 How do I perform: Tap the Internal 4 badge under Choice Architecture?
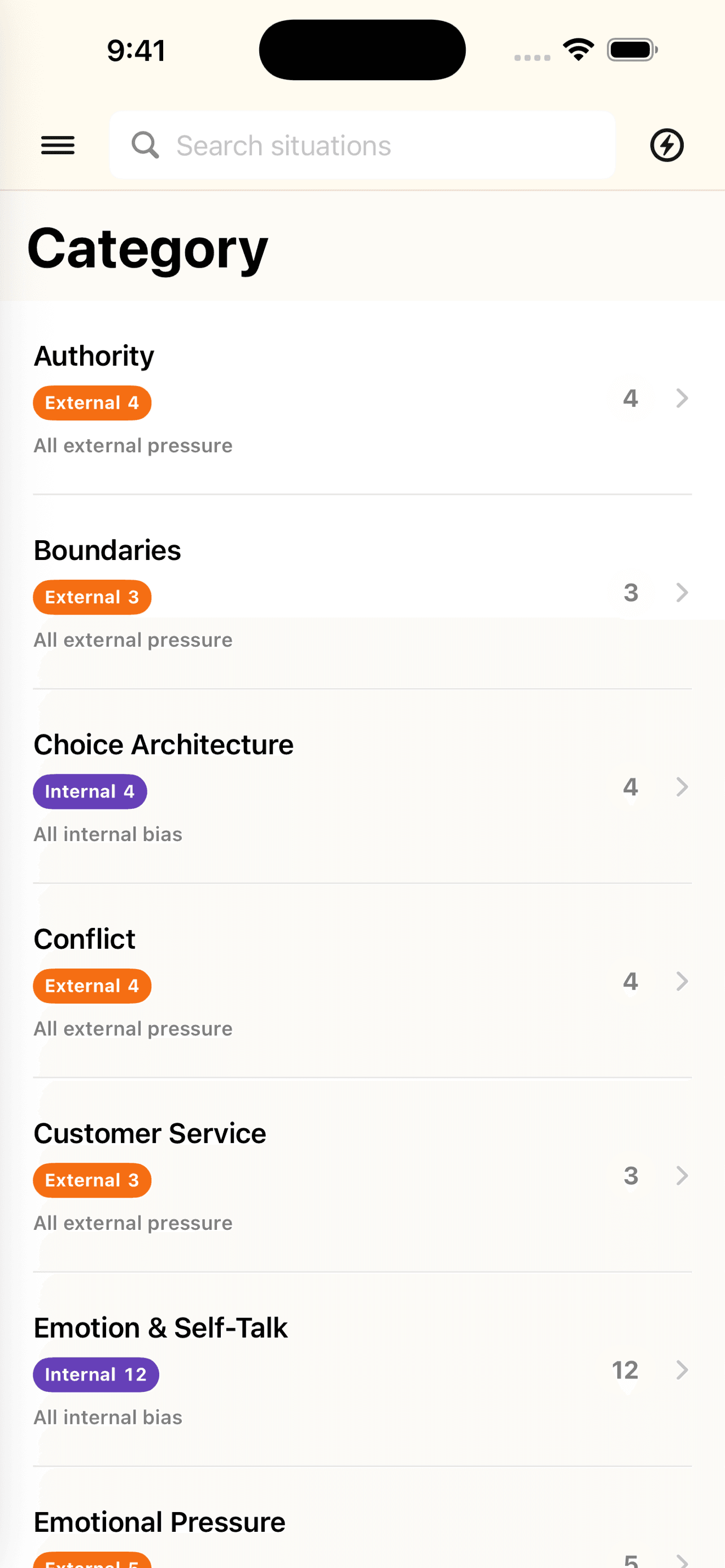point(89,791)
